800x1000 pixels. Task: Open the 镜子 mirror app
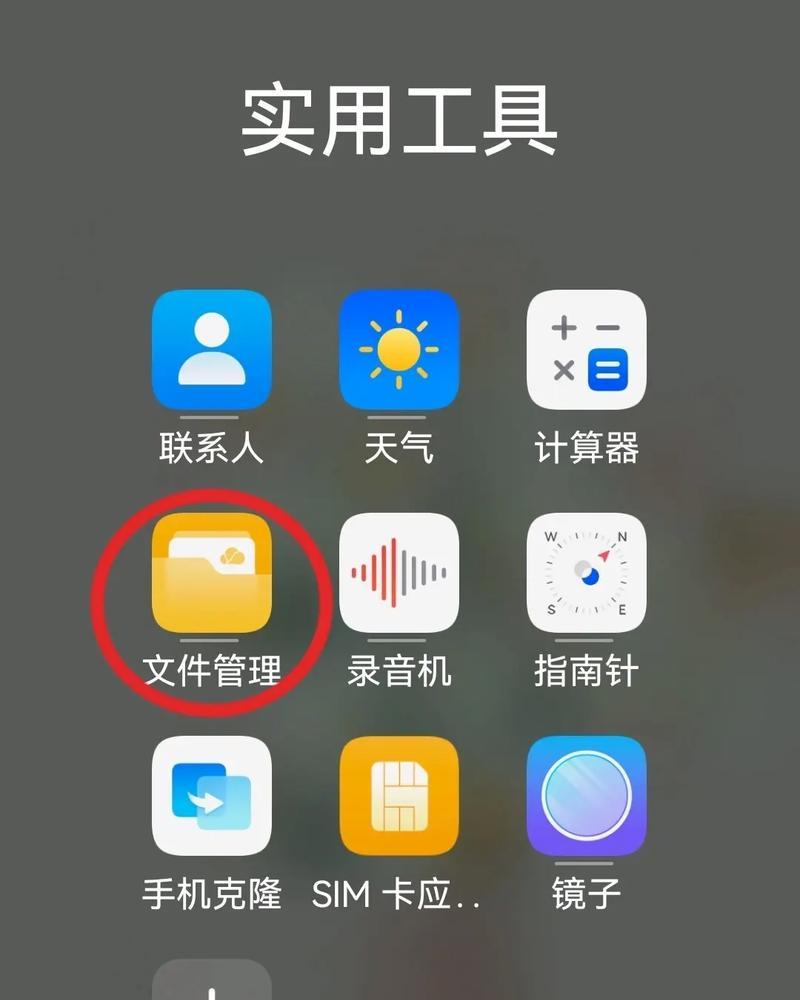[x=587, y=796]
